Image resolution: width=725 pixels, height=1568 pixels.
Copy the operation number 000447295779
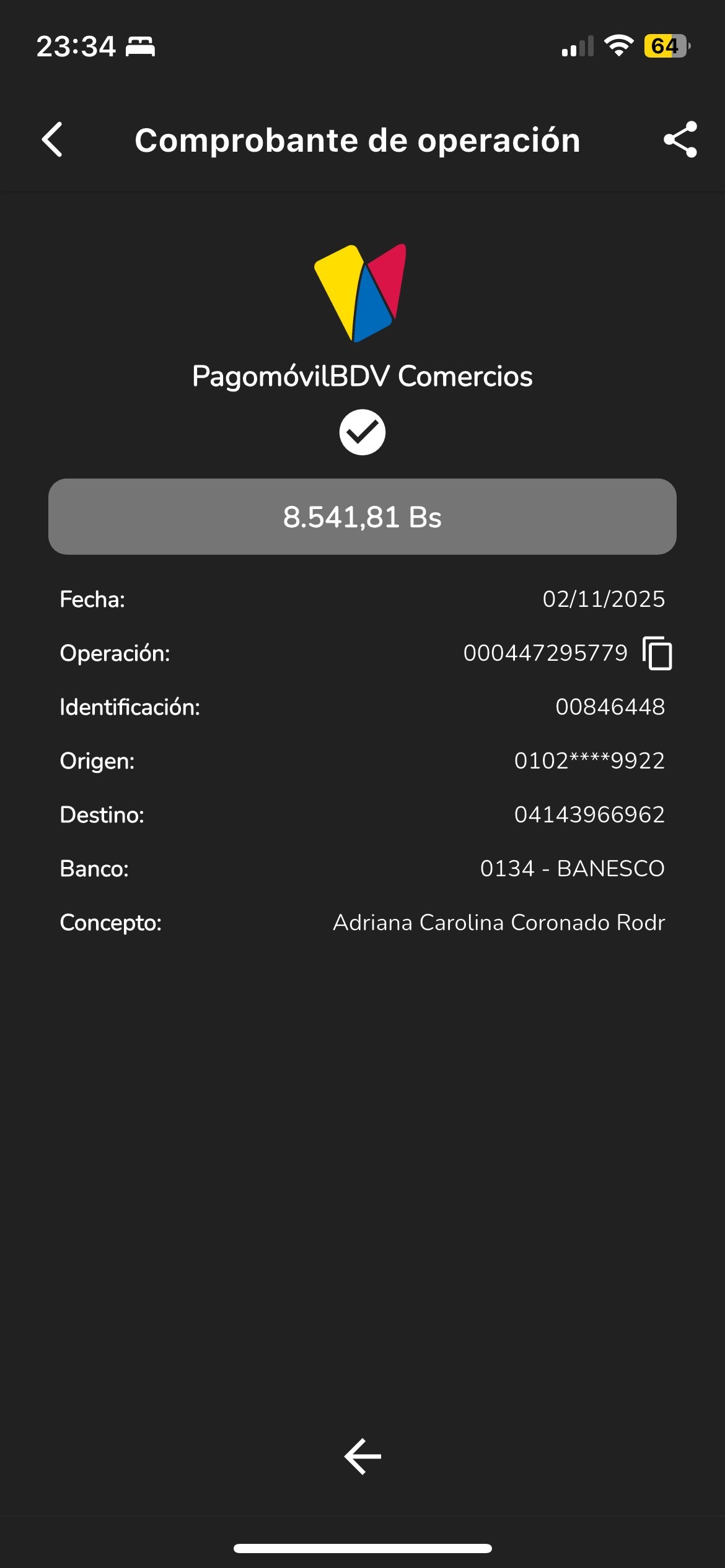[657, 653]
